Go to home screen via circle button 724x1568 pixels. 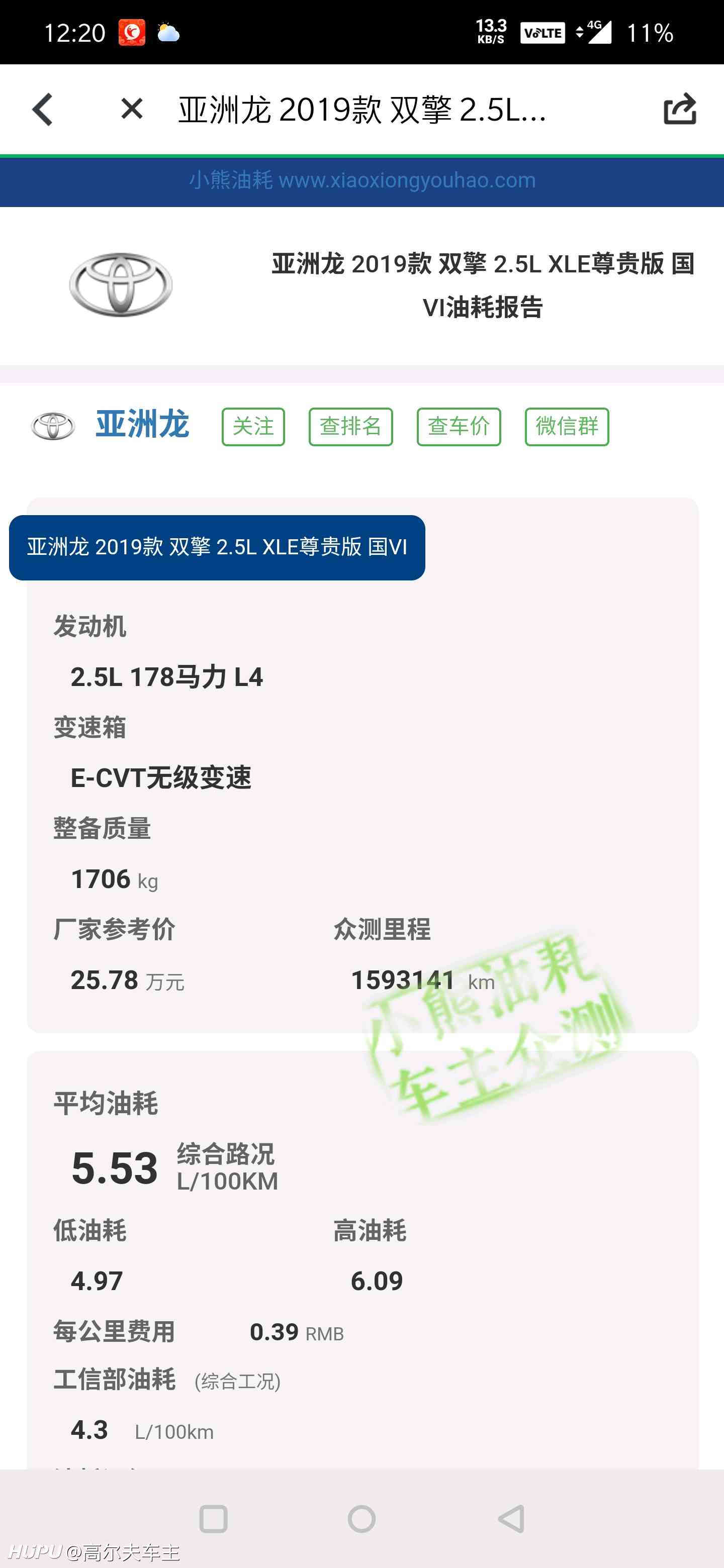click(361, 1519)
